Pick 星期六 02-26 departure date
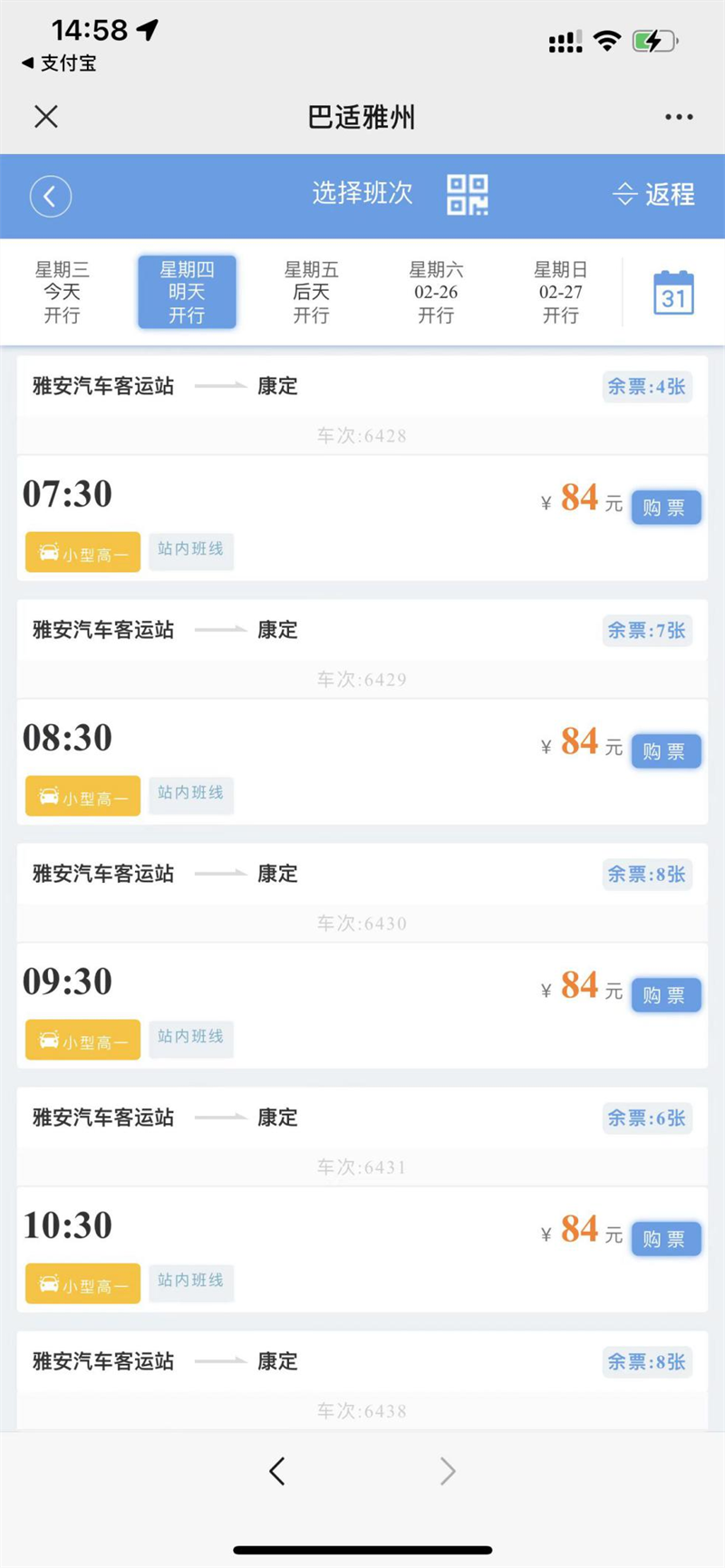 pyautogui.click(x=436, y=292)
